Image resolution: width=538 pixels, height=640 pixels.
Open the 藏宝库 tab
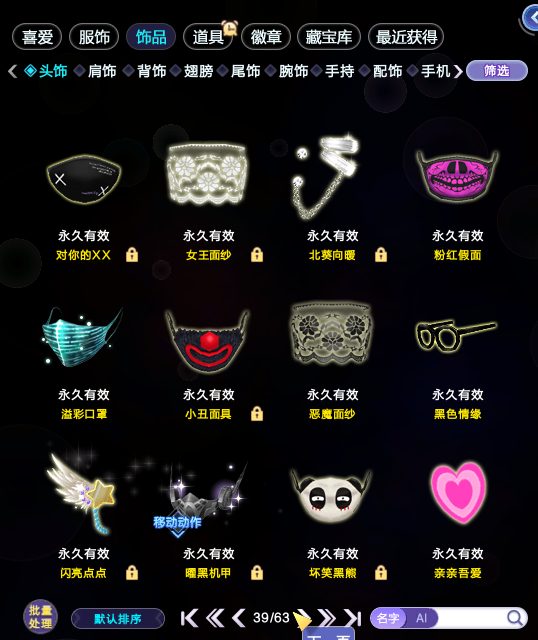(x=329, y=37)
